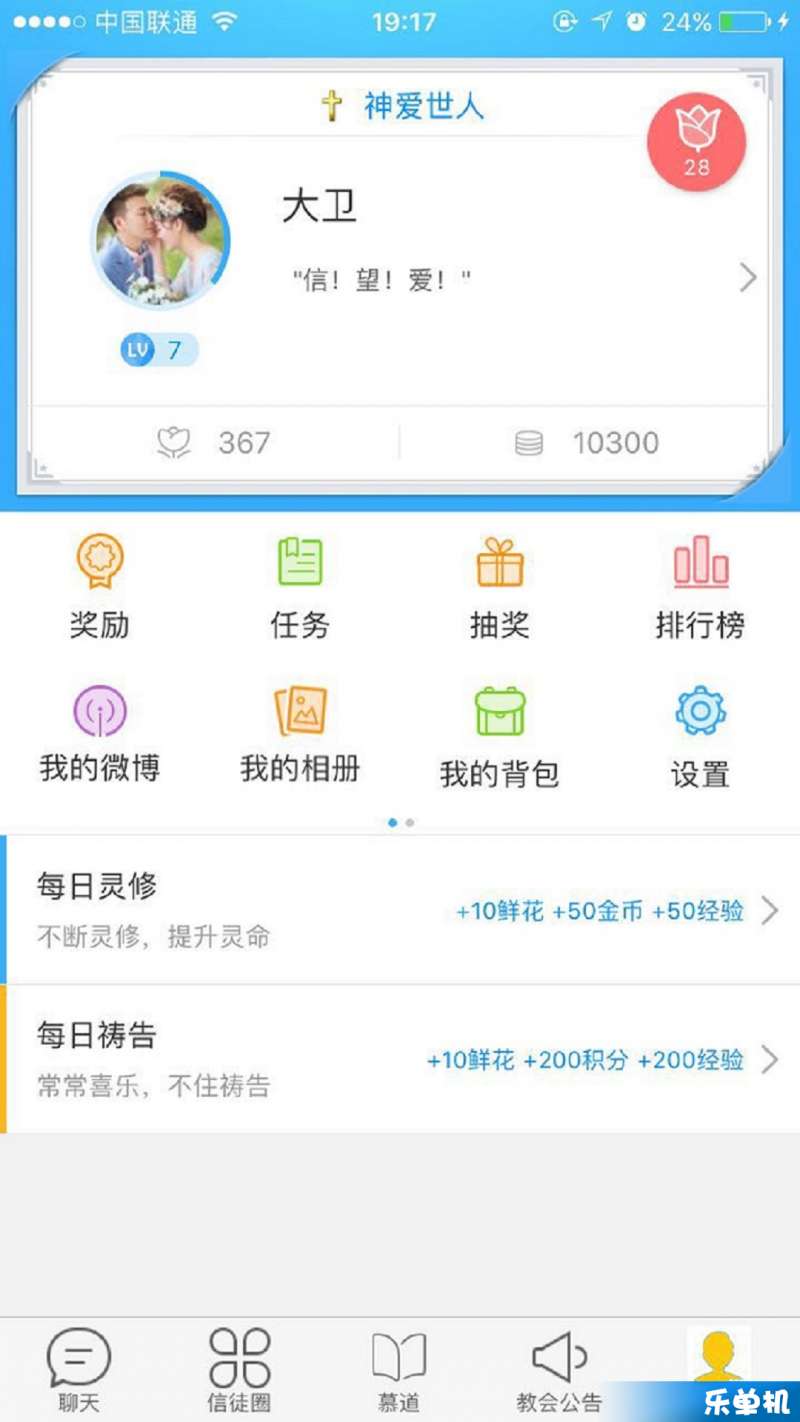Switch to the 教会公告 announcements tab

coord(559,1369)
